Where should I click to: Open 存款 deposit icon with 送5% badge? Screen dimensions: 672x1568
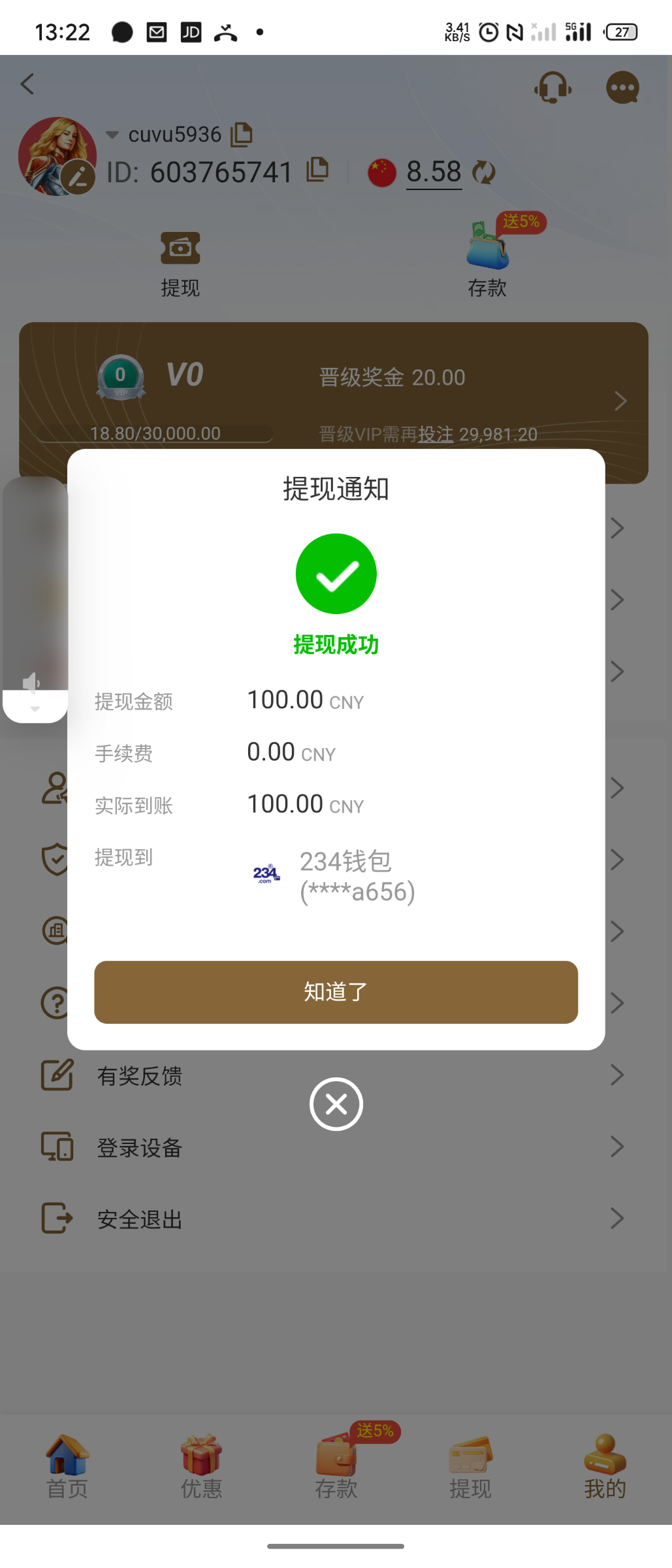(487, 252)
